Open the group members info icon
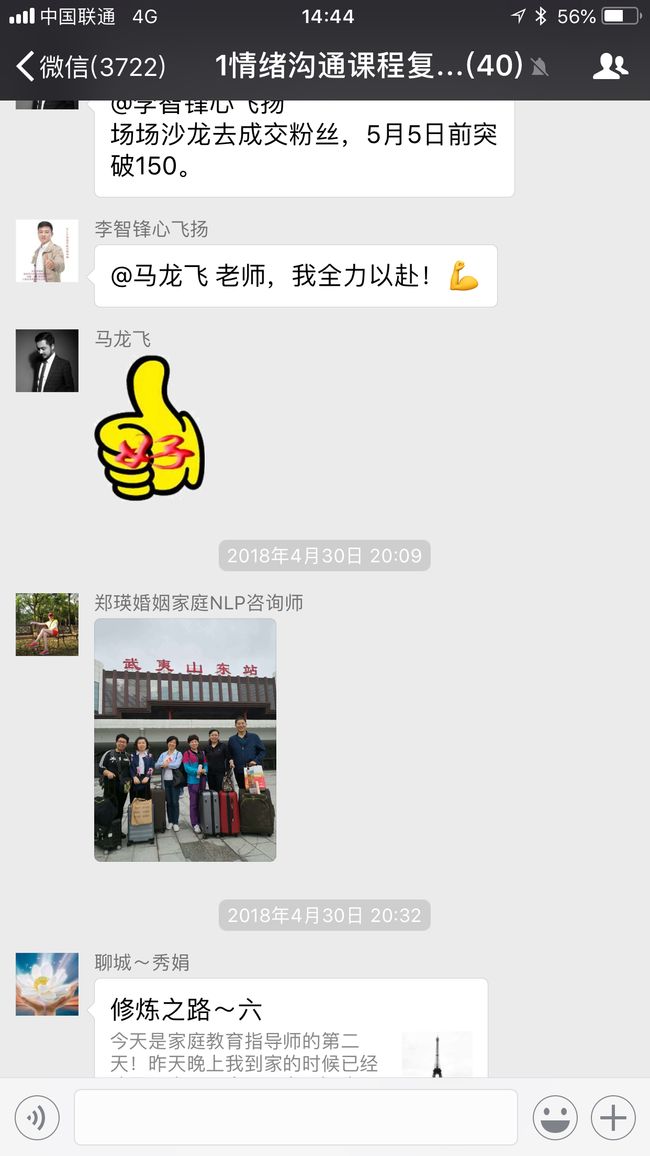 pyautogui.click(x=610, y=66)
